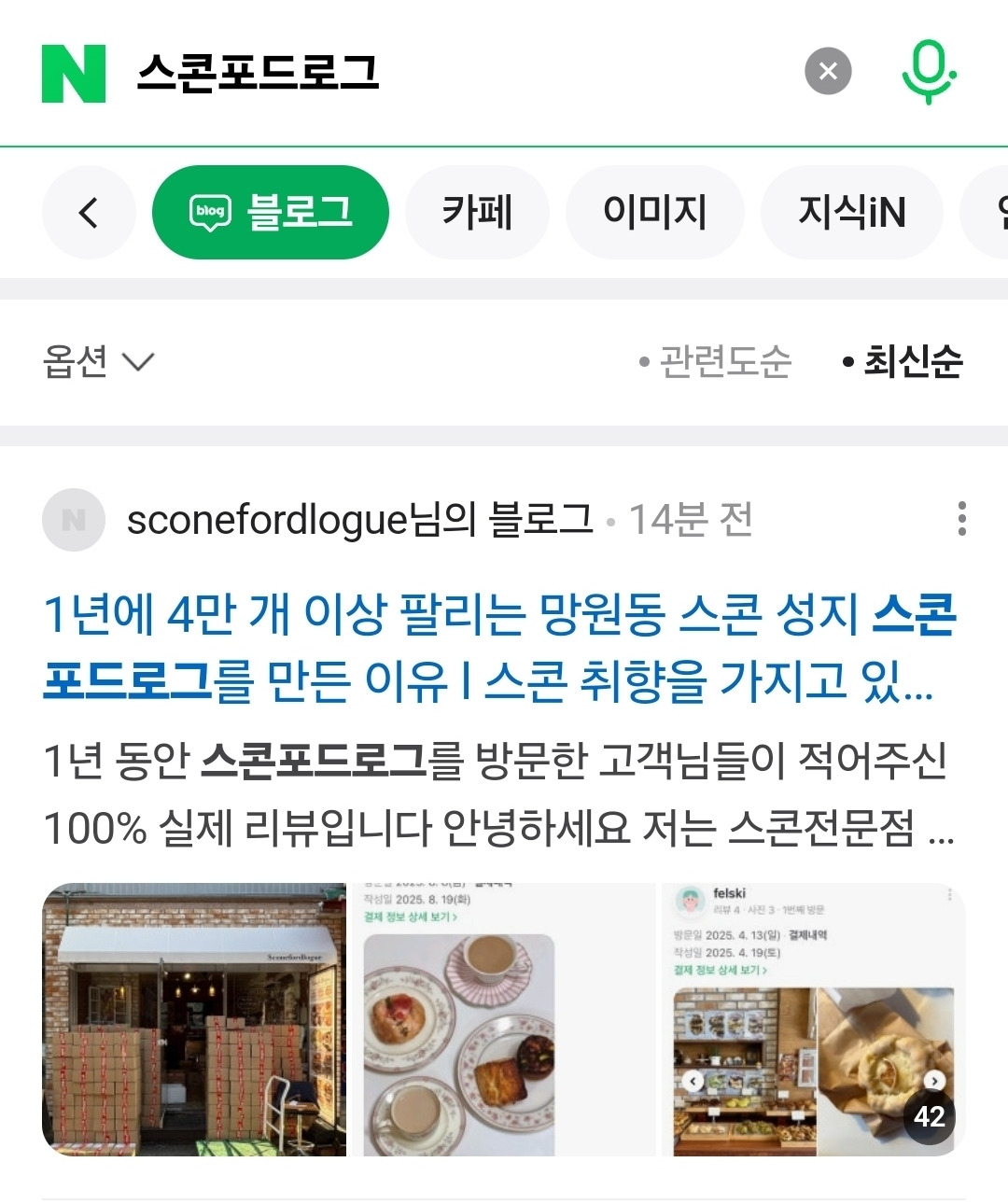This screenshot has width=1008, height=1204.
Task: Click the sconefordlogue blog profile icon
Action: point(74,520)
